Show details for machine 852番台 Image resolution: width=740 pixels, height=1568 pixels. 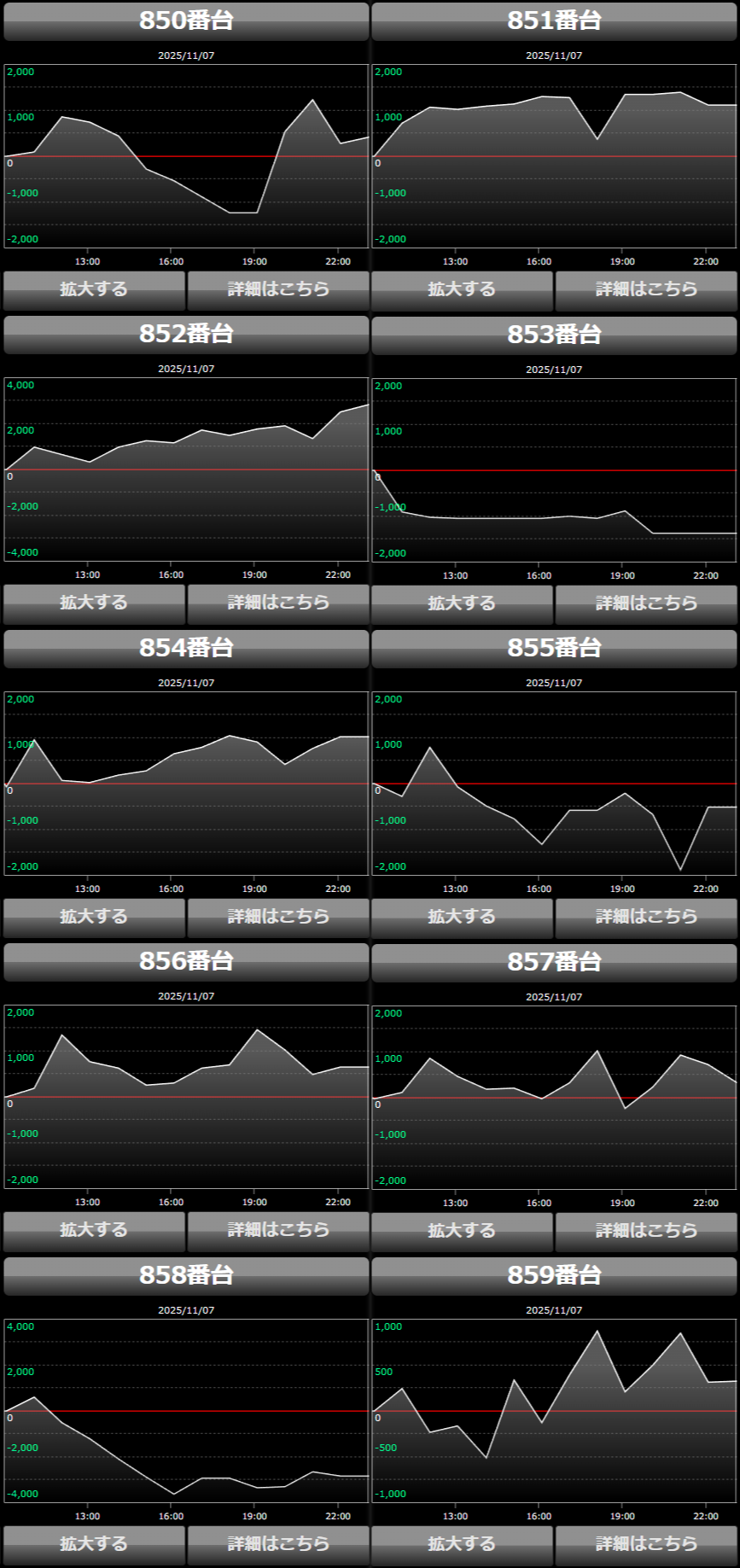tap(278, 603)
